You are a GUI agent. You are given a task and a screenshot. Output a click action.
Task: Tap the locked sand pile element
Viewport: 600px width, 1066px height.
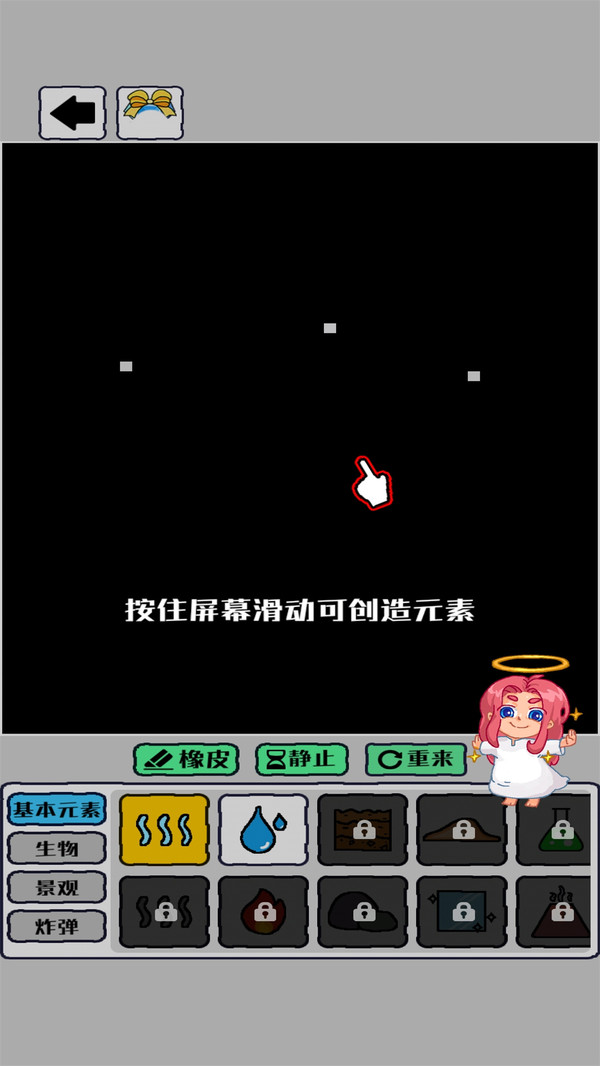click(462, 829)
